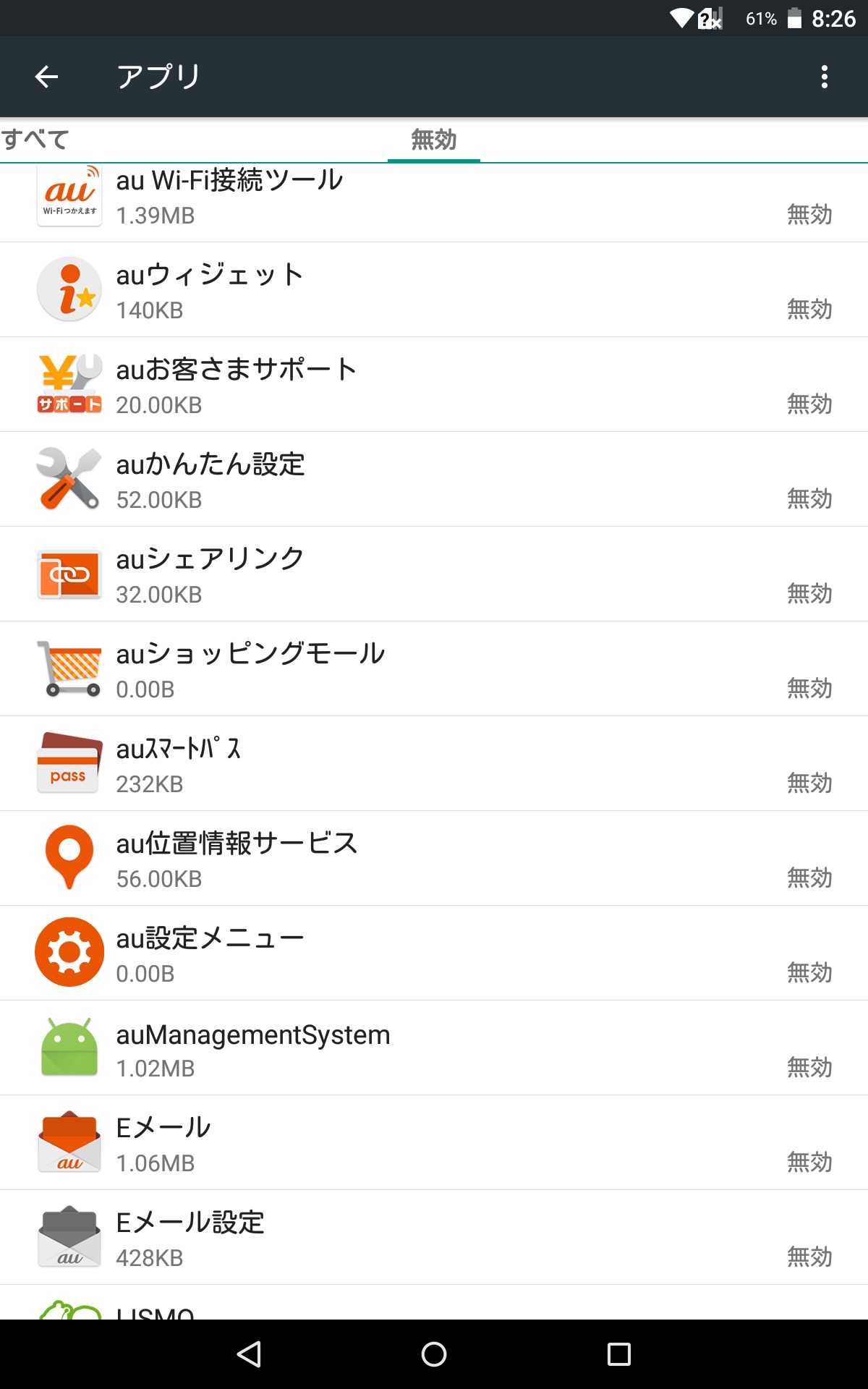
Task: Select the auスマートパス entry
Action: [x=434, y=764]
